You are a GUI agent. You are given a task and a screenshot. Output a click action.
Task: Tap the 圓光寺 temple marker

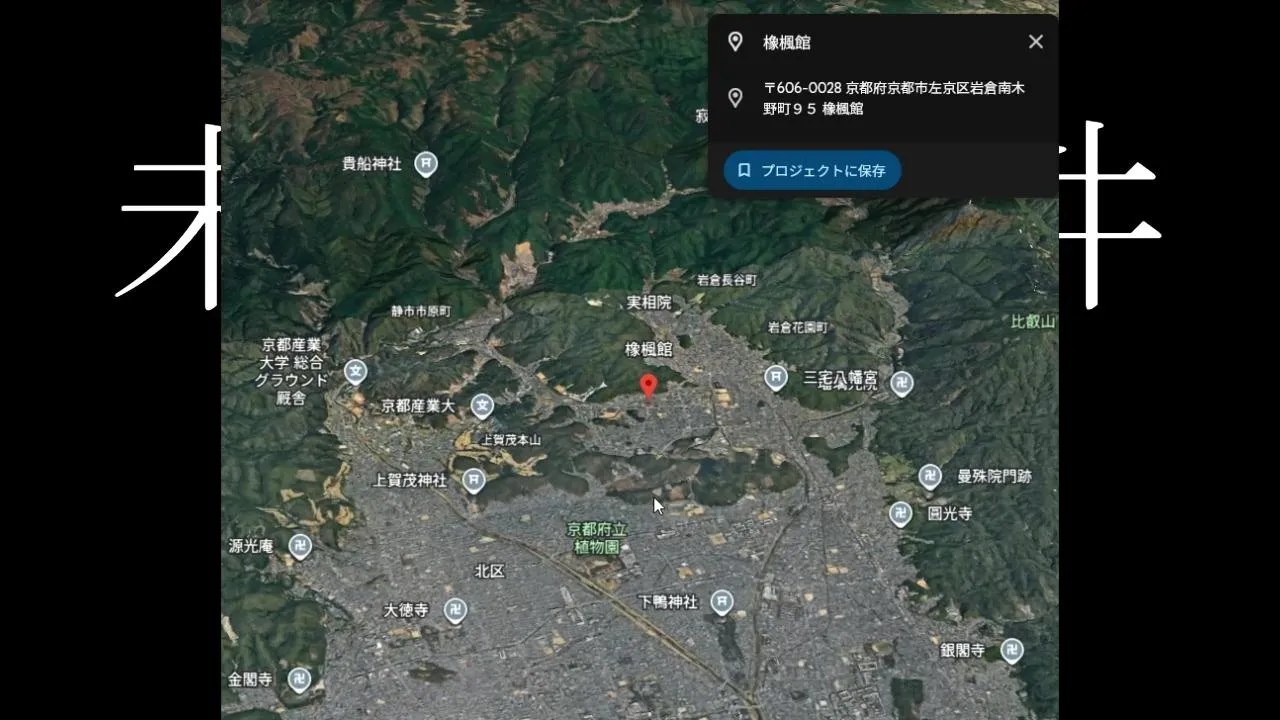(901, 514)
